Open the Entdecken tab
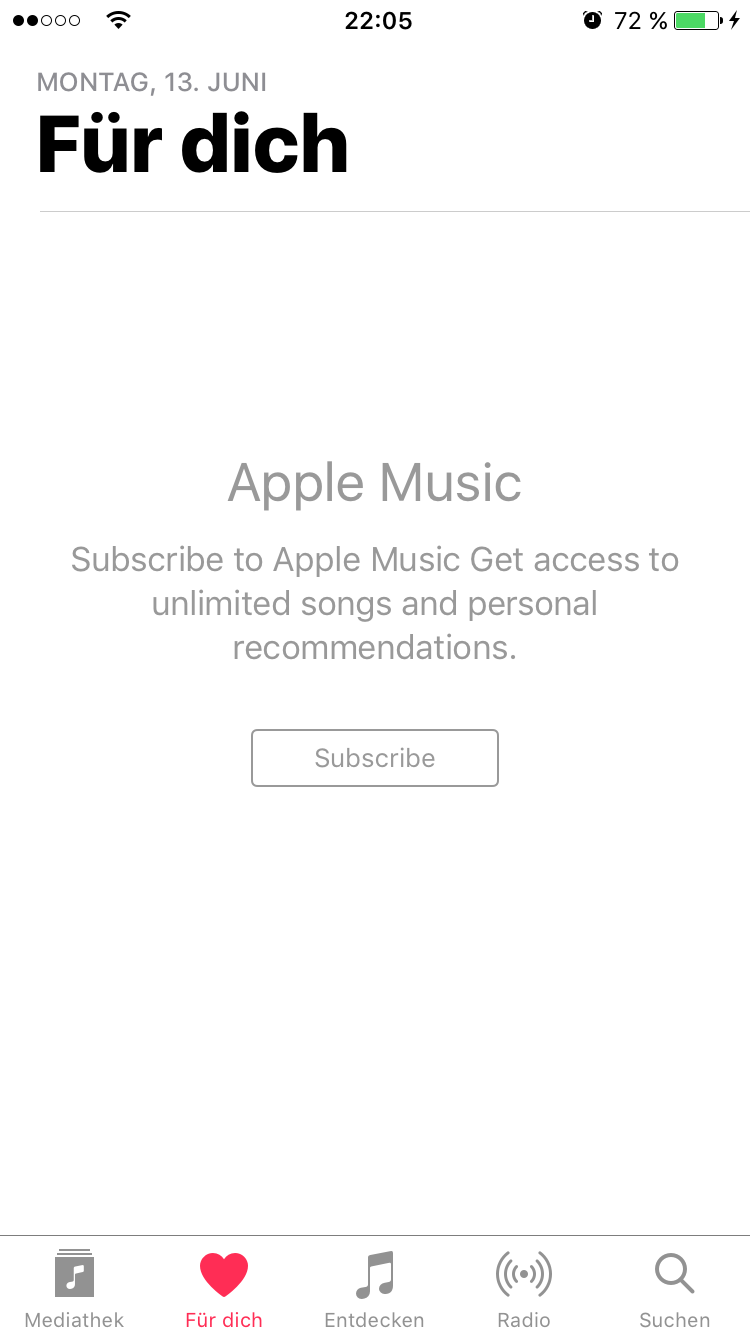The image size is (750, 1334). coord(375,1288)
